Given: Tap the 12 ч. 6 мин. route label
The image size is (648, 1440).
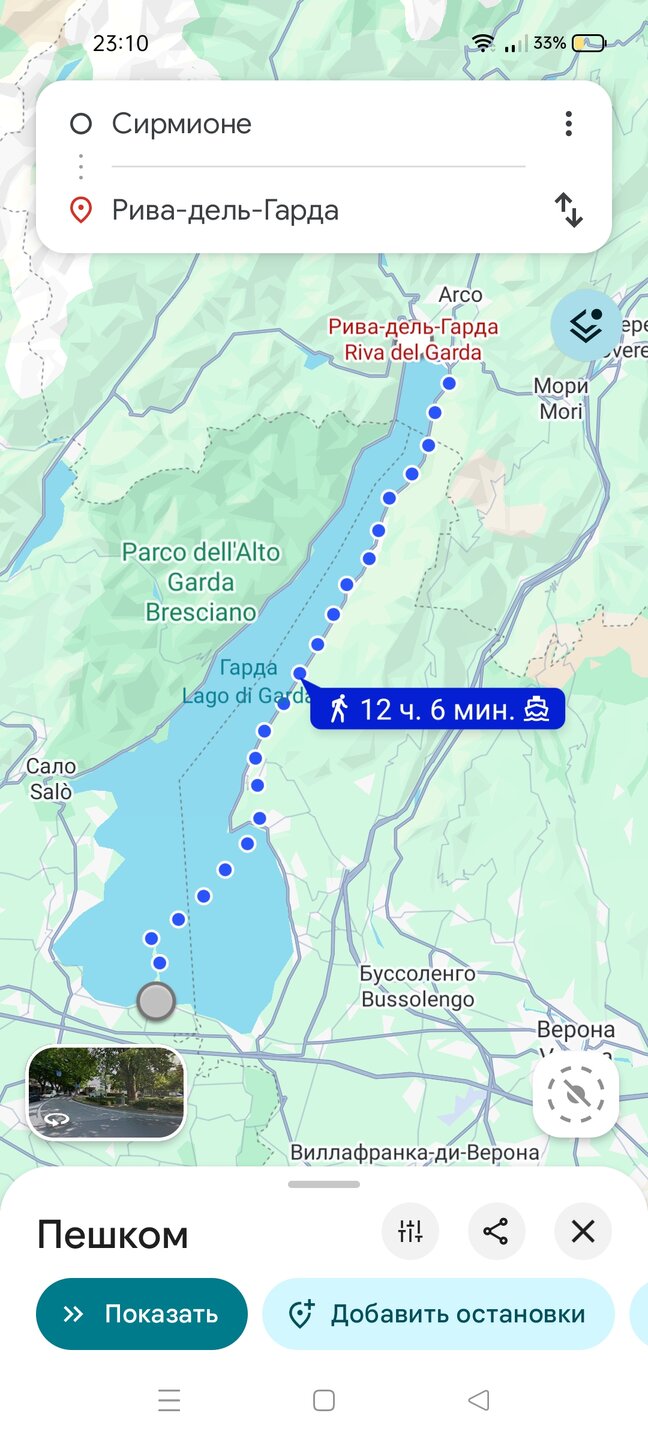Looking at the screenshot, I should [x=438, y=709].
